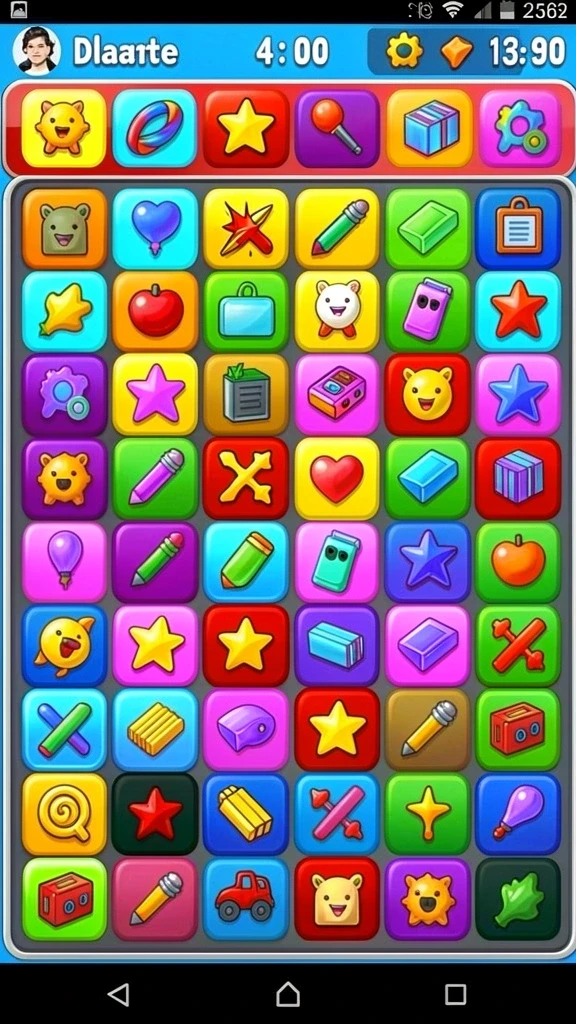Open the player profile avatar
Viewport: 576px width, 1024px height.
[37, 51]
